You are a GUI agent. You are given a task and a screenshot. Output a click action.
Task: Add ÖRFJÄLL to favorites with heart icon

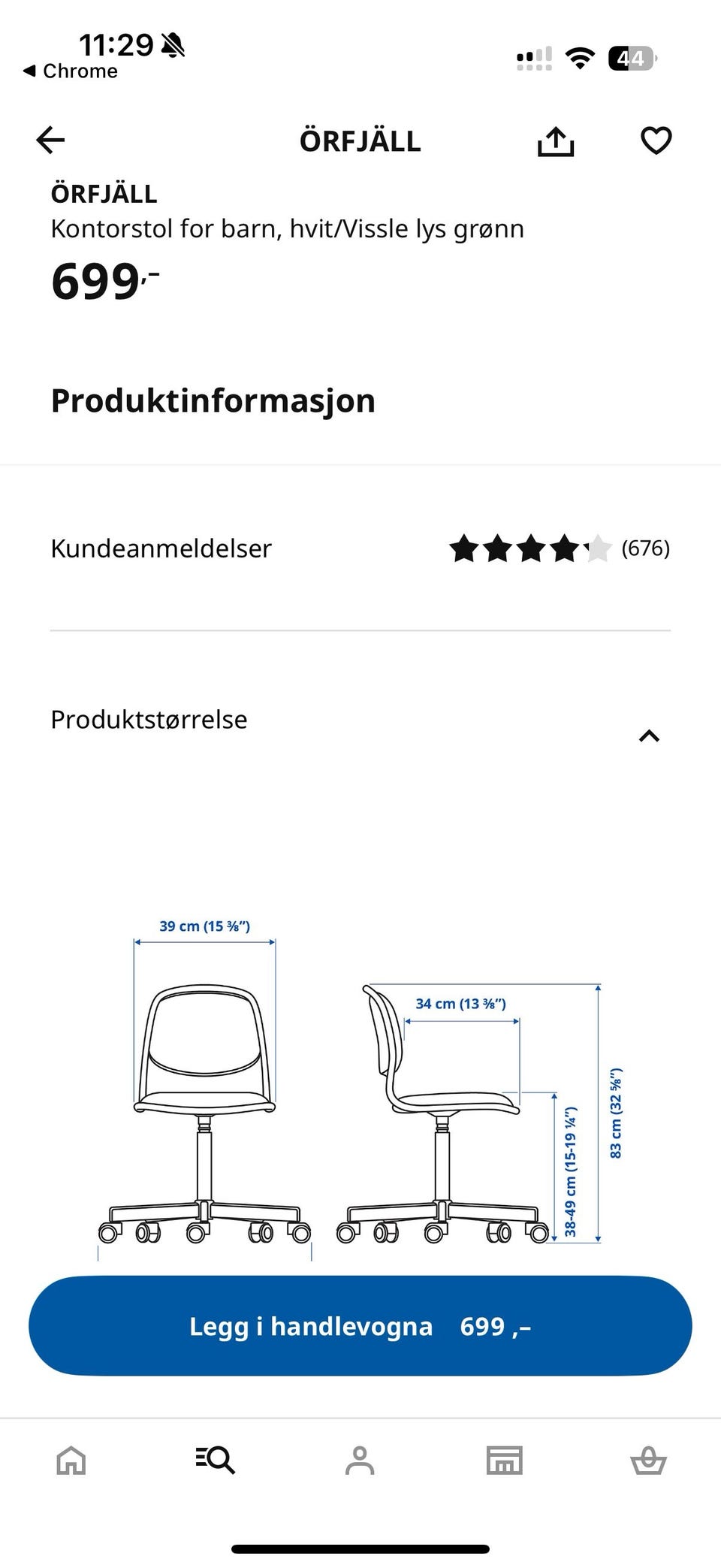655,140
